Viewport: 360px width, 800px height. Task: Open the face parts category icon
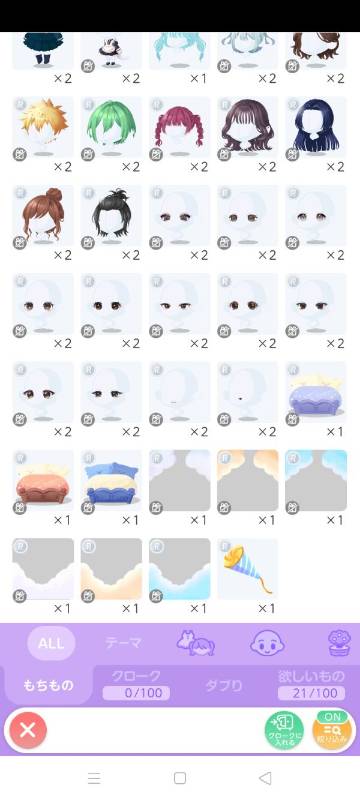[267, 643]
